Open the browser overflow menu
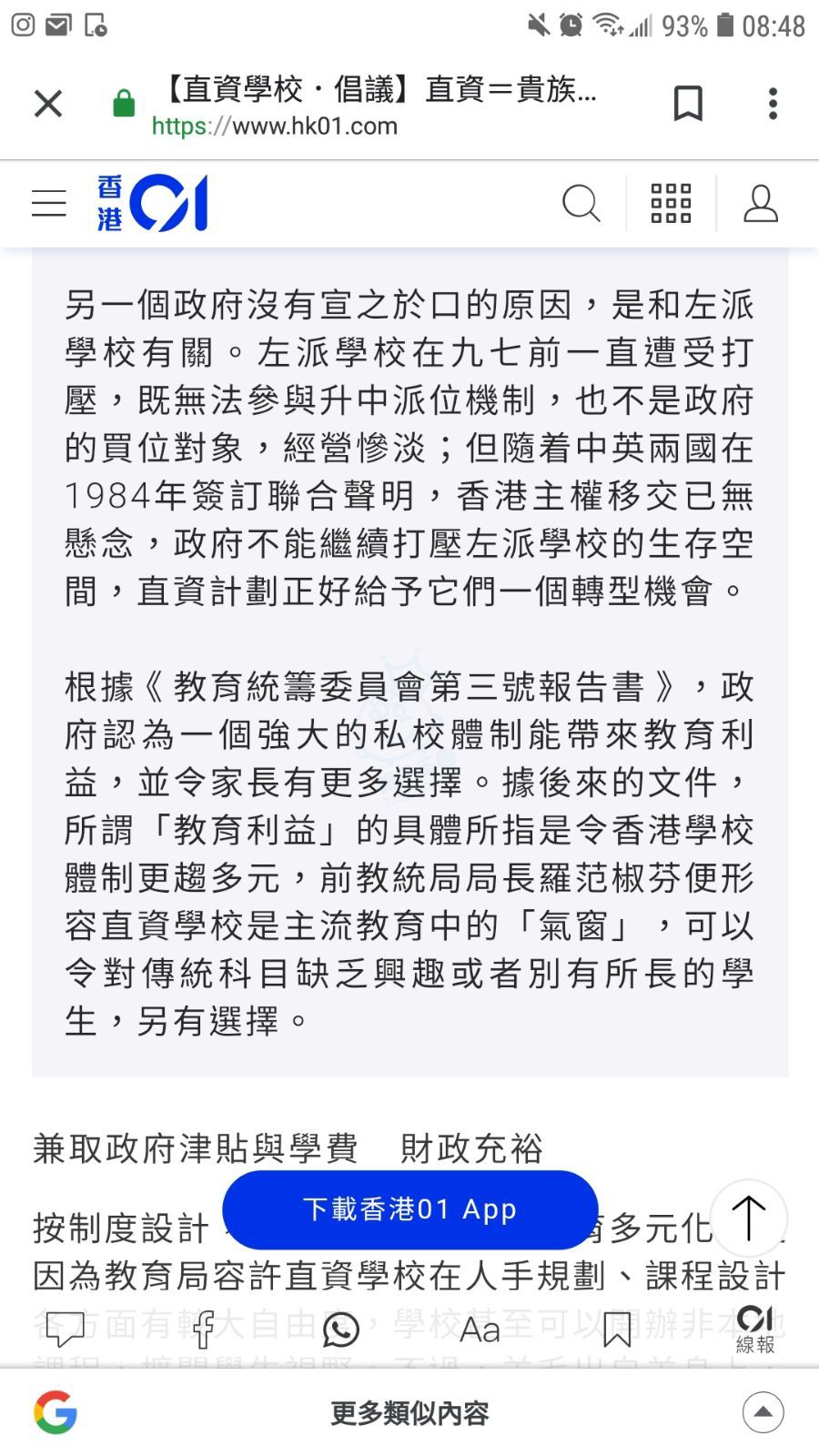 click(773, 104)
